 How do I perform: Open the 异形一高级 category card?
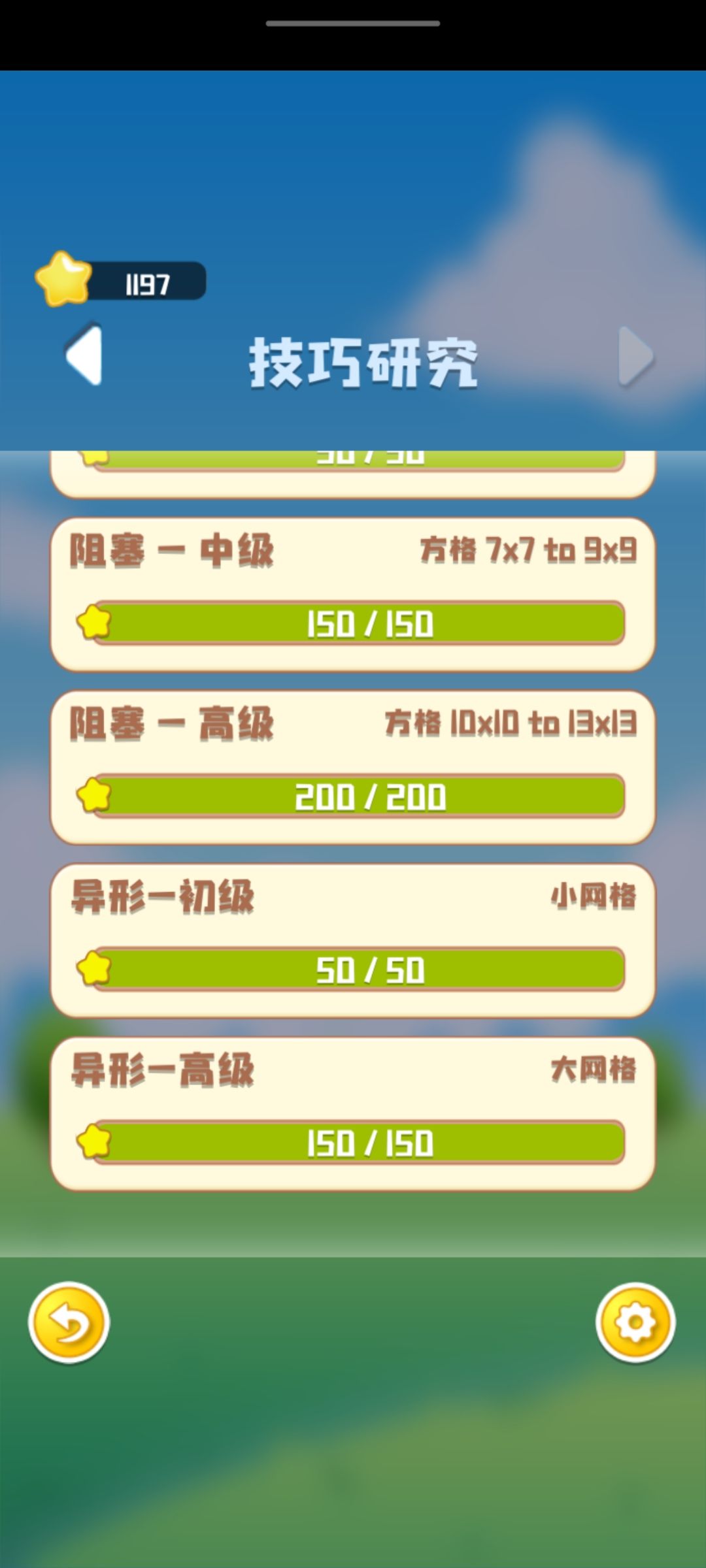tap(353, 1107)
